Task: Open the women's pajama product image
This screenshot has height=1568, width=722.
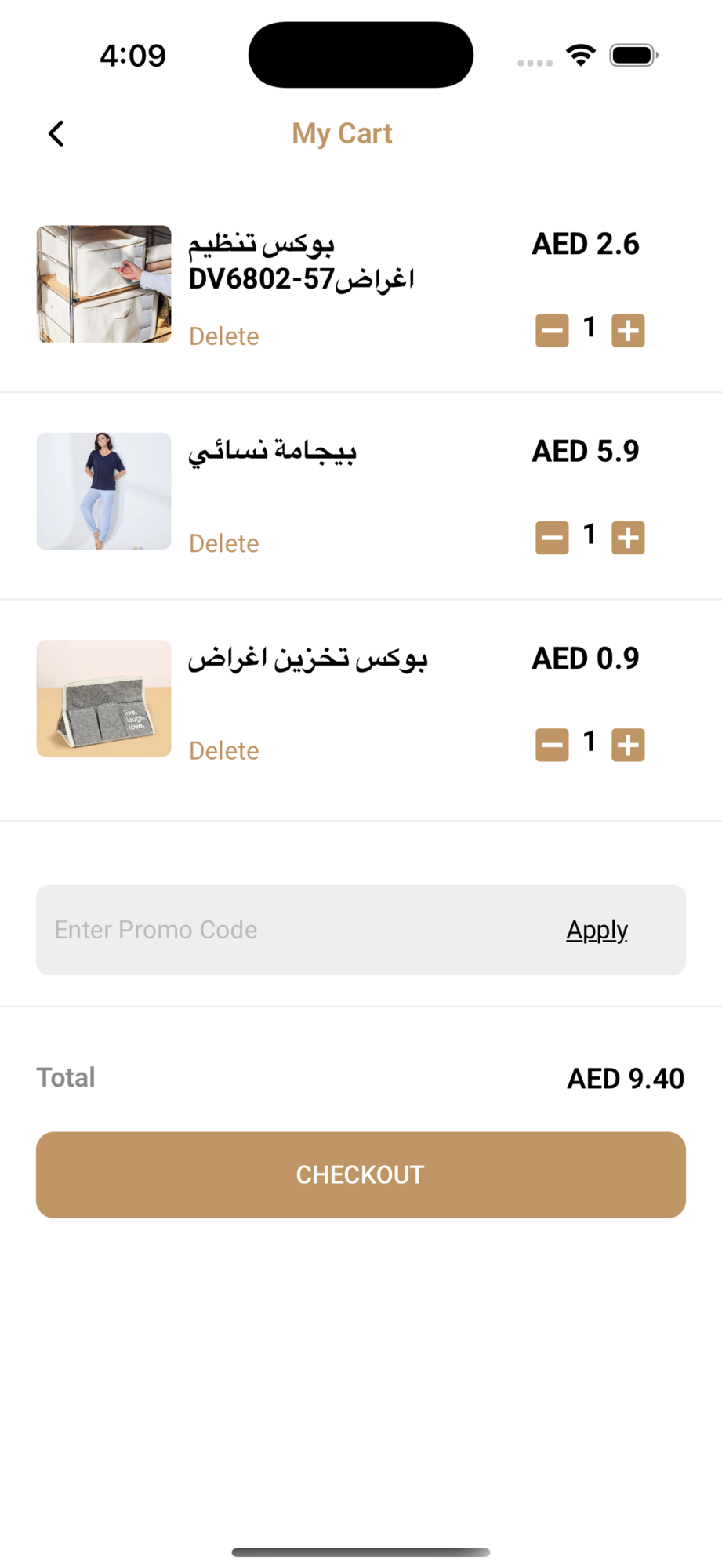Action: click(x=103, y=491)
